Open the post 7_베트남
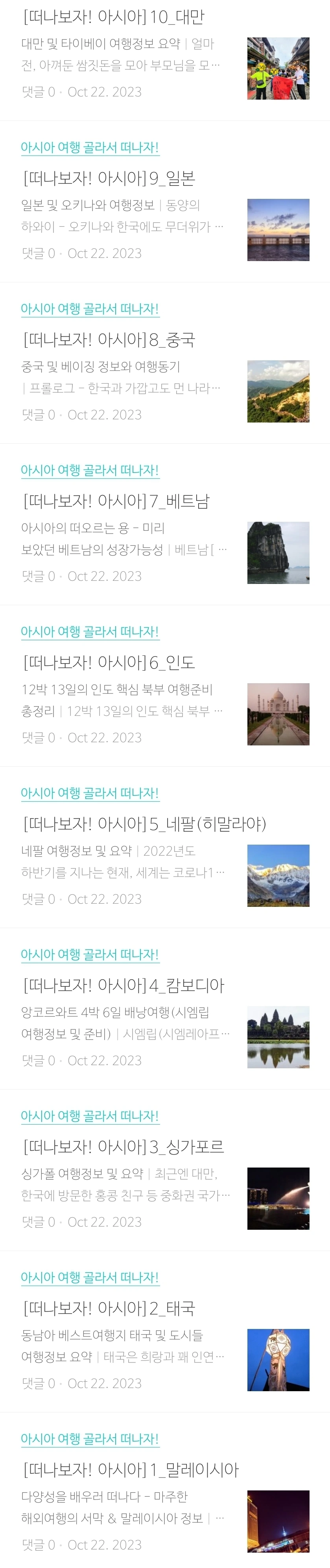The image size is (330, 1568). [117, 501]
